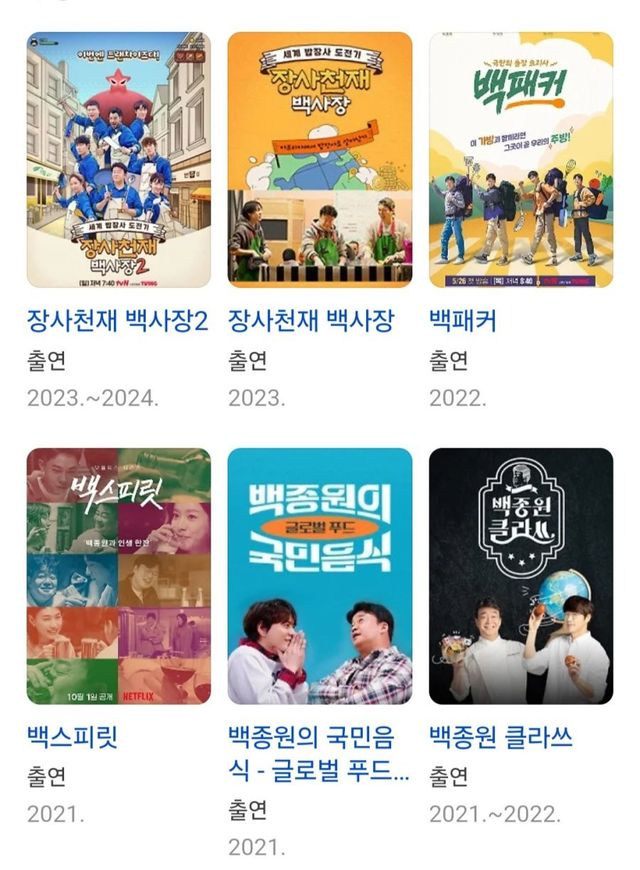640x870 pixels.
Task: Open the 장사천재 백사장 2023 poster
Action: (319, 160)
